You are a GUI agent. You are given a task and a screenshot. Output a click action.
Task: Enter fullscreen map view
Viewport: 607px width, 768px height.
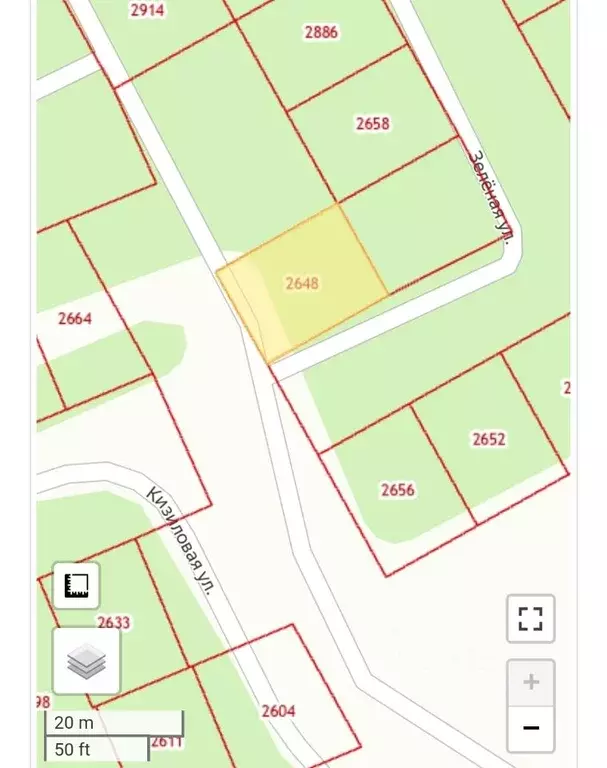(530, 618)
